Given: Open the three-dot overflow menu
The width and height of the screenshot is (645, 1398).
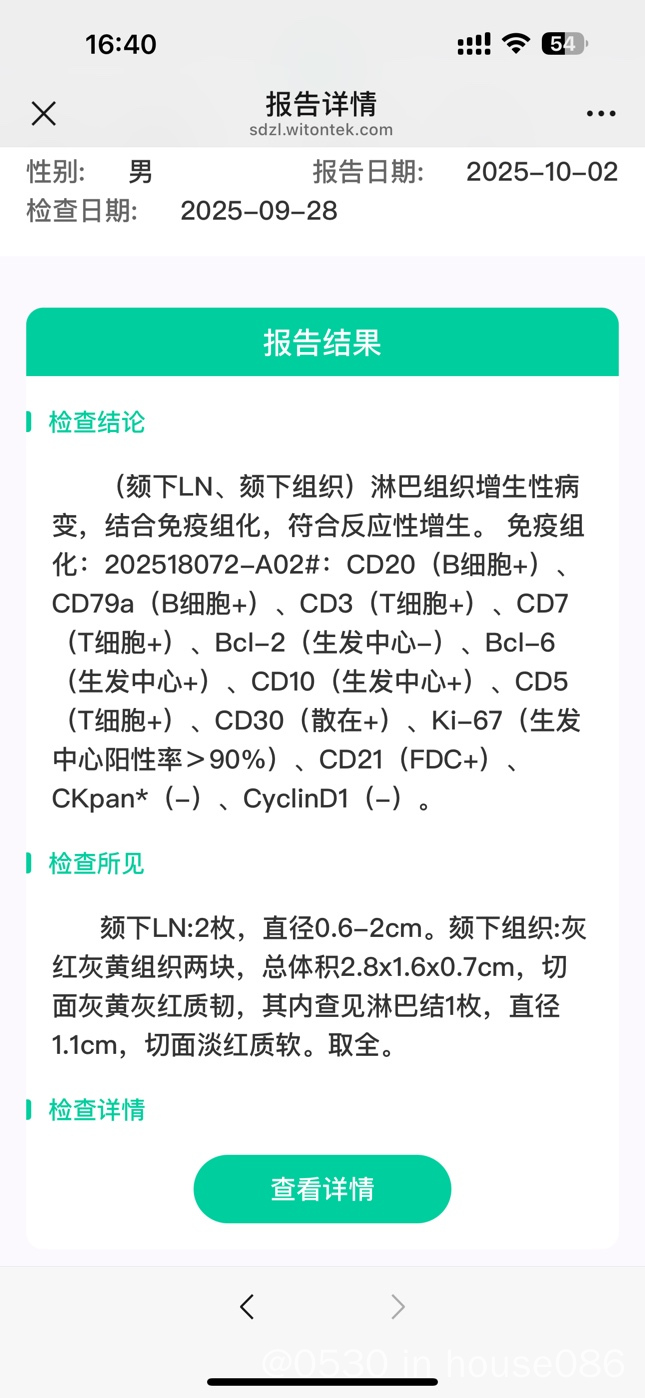Looking at the screenshot, I should click(601, 114).
